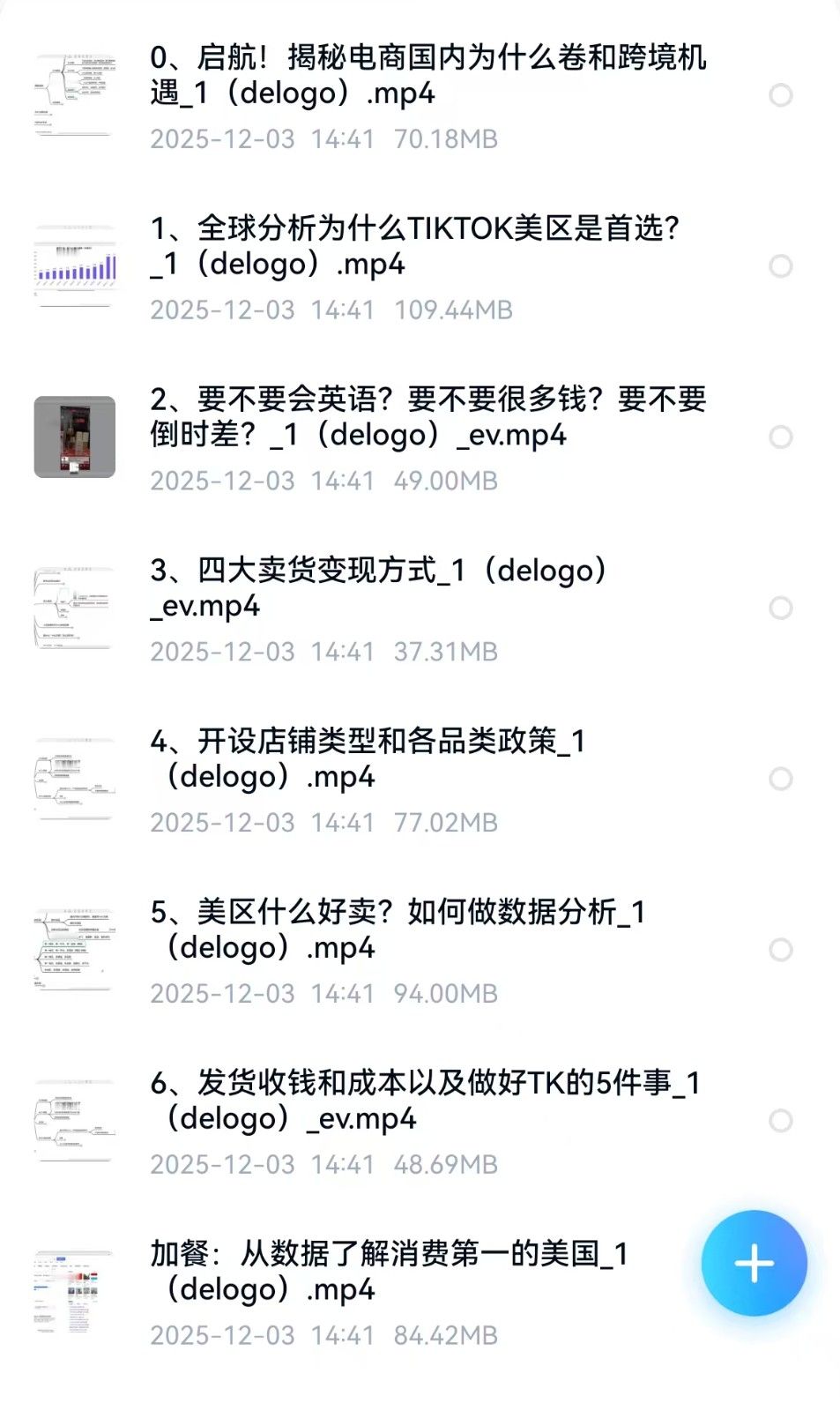Open the video file starting with 0、启航

tap(427, 76)
